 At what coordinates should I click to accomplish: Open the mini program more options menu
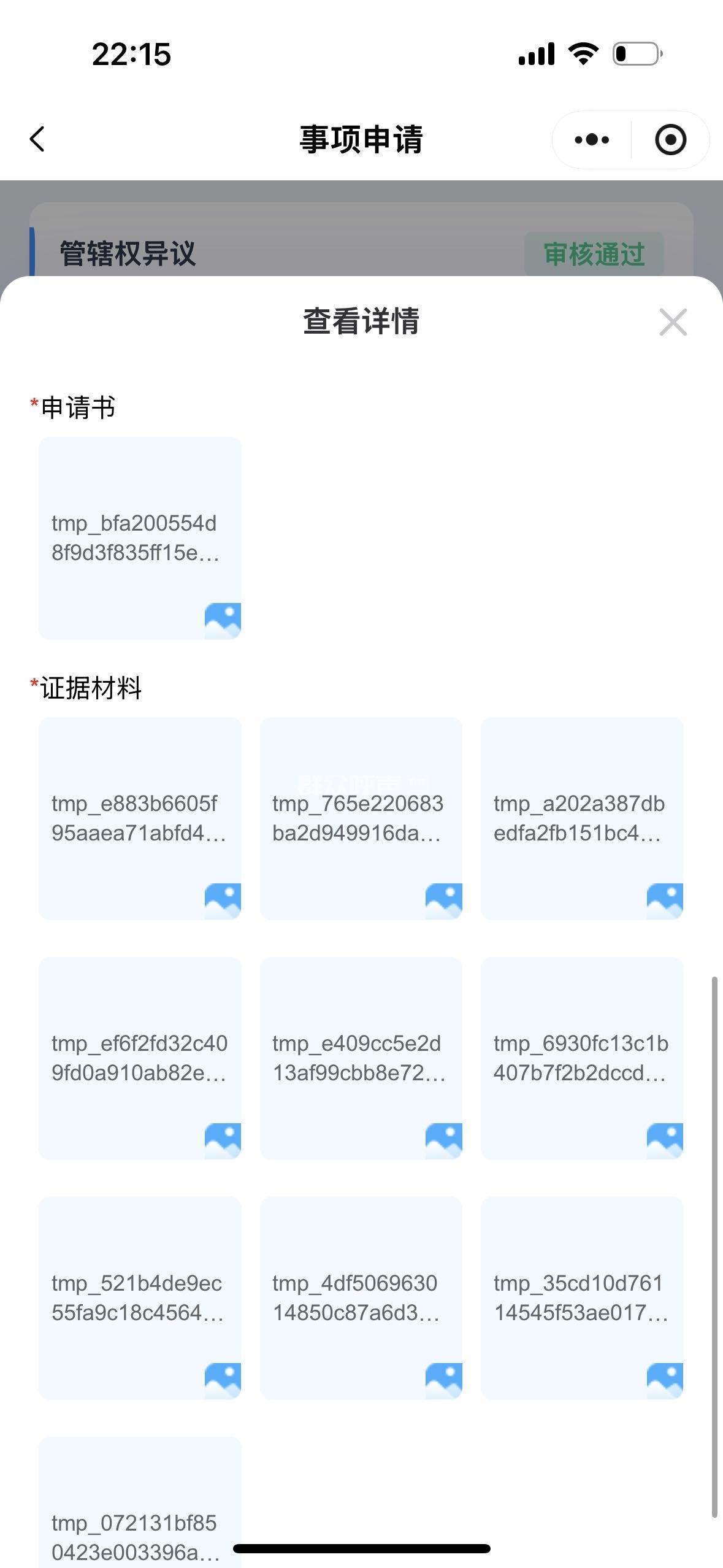pyautogui.click(x=592, y=140)
